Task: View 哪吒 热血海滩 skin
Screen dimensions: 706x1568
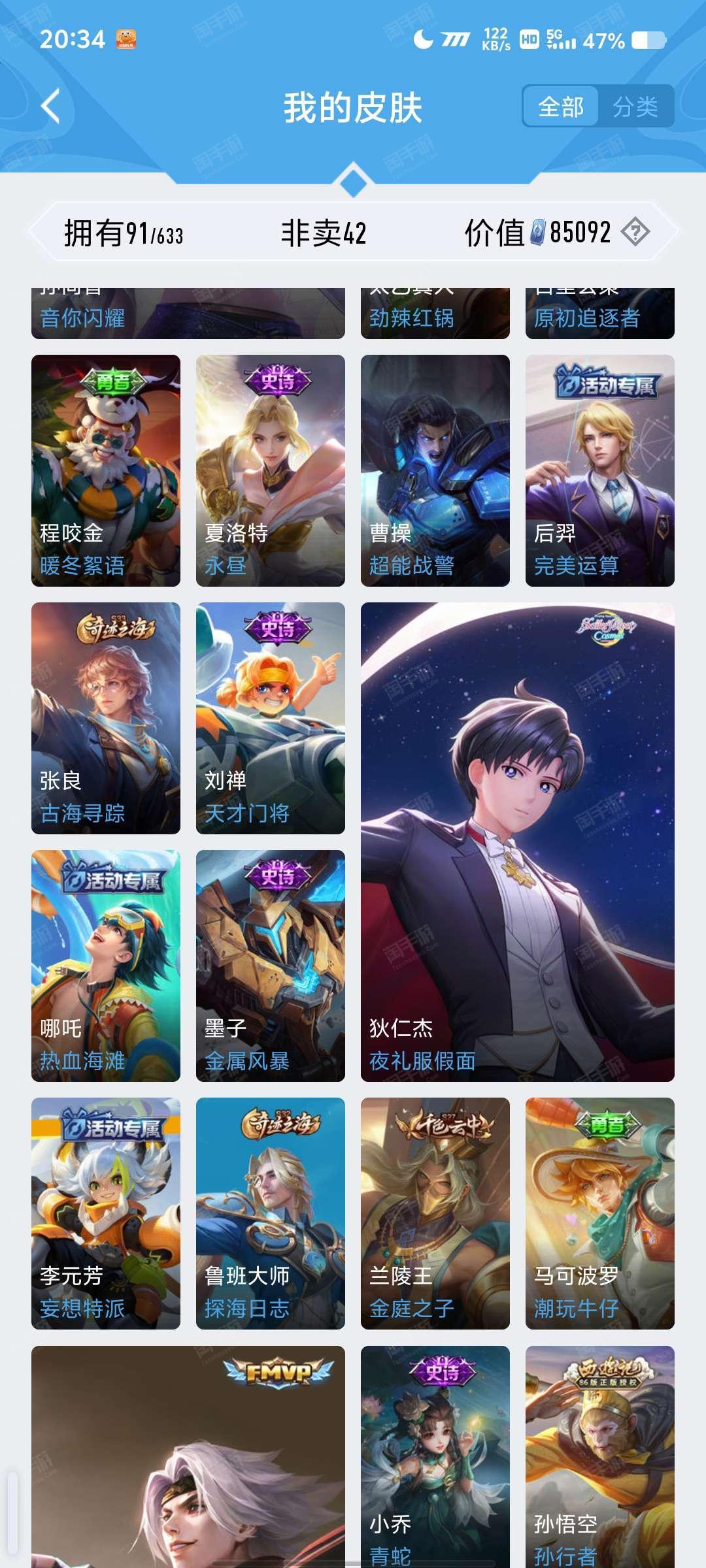Action: click(106, 965)
